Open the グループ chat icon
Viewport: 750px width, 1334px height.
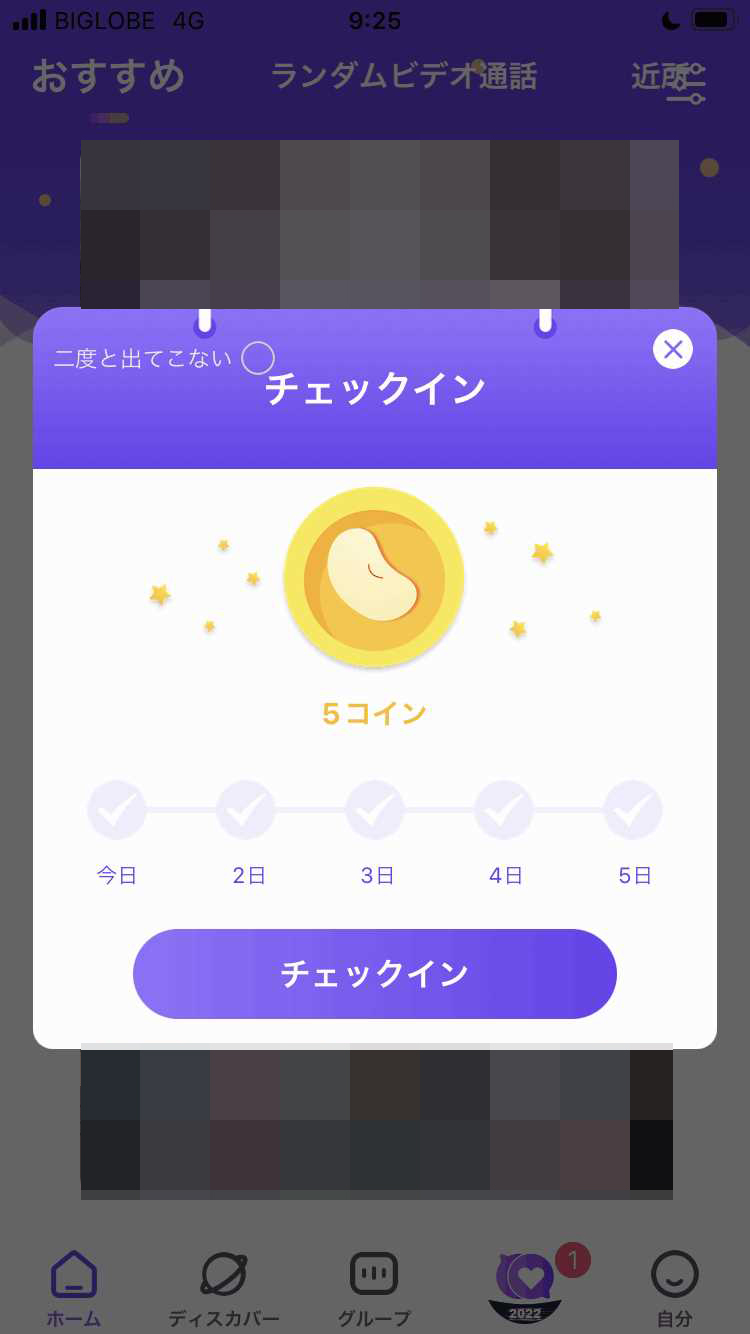(x=373, y=1274)
